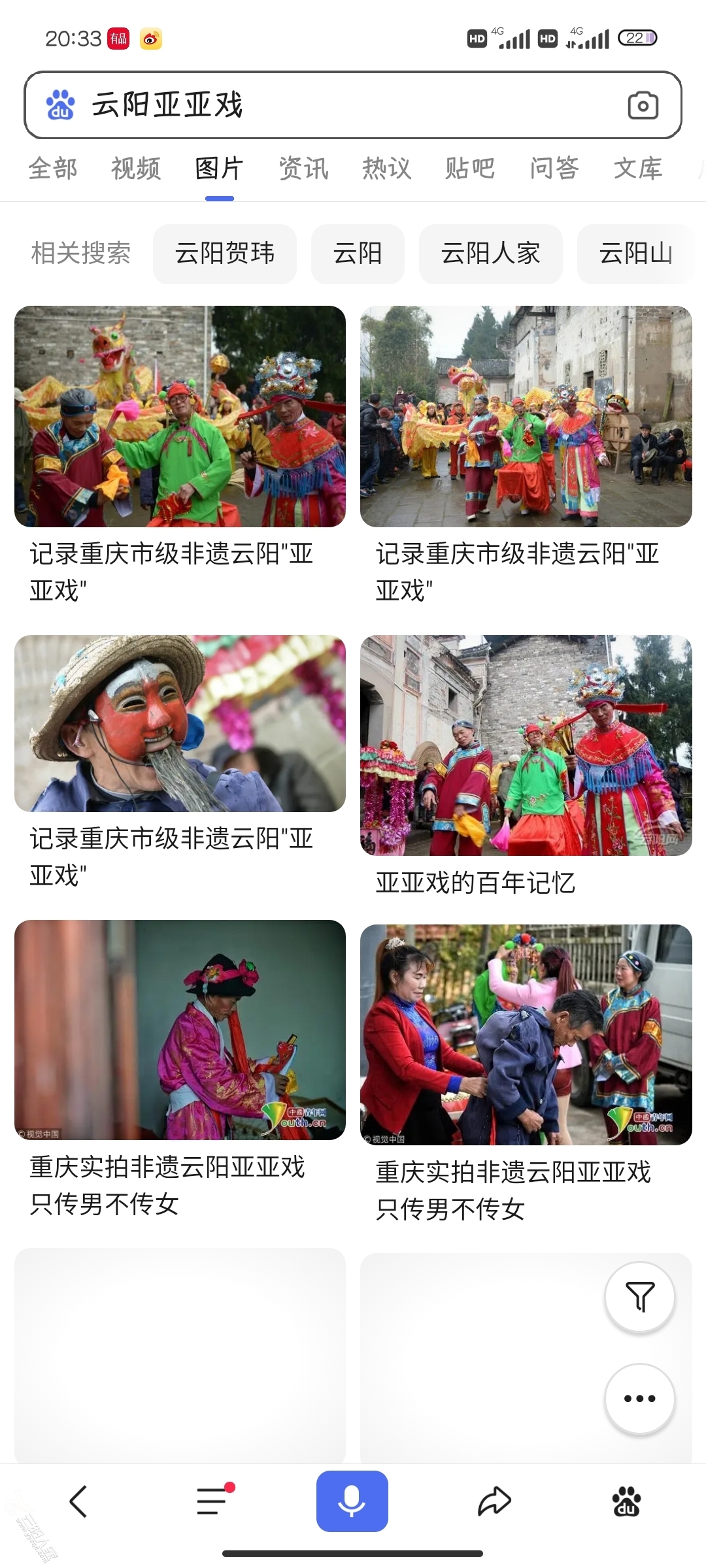706x1568 pixels.
Task: Share this results page
Action: coord(494,1501)
